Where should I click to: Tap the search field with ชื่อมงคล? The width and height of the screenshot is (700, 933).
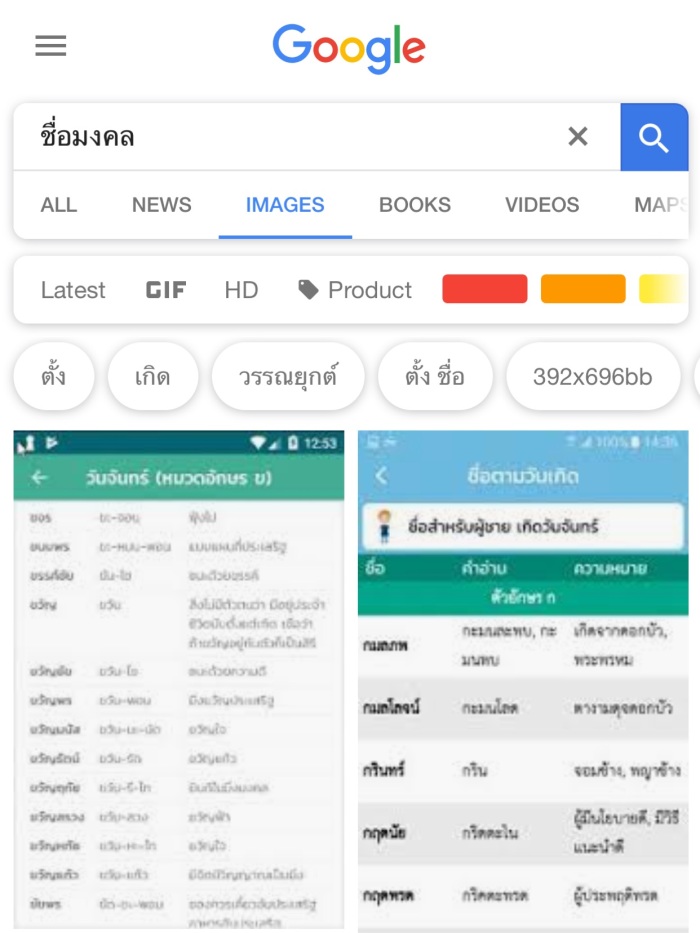pyautogui.click(x=290, y=137)
